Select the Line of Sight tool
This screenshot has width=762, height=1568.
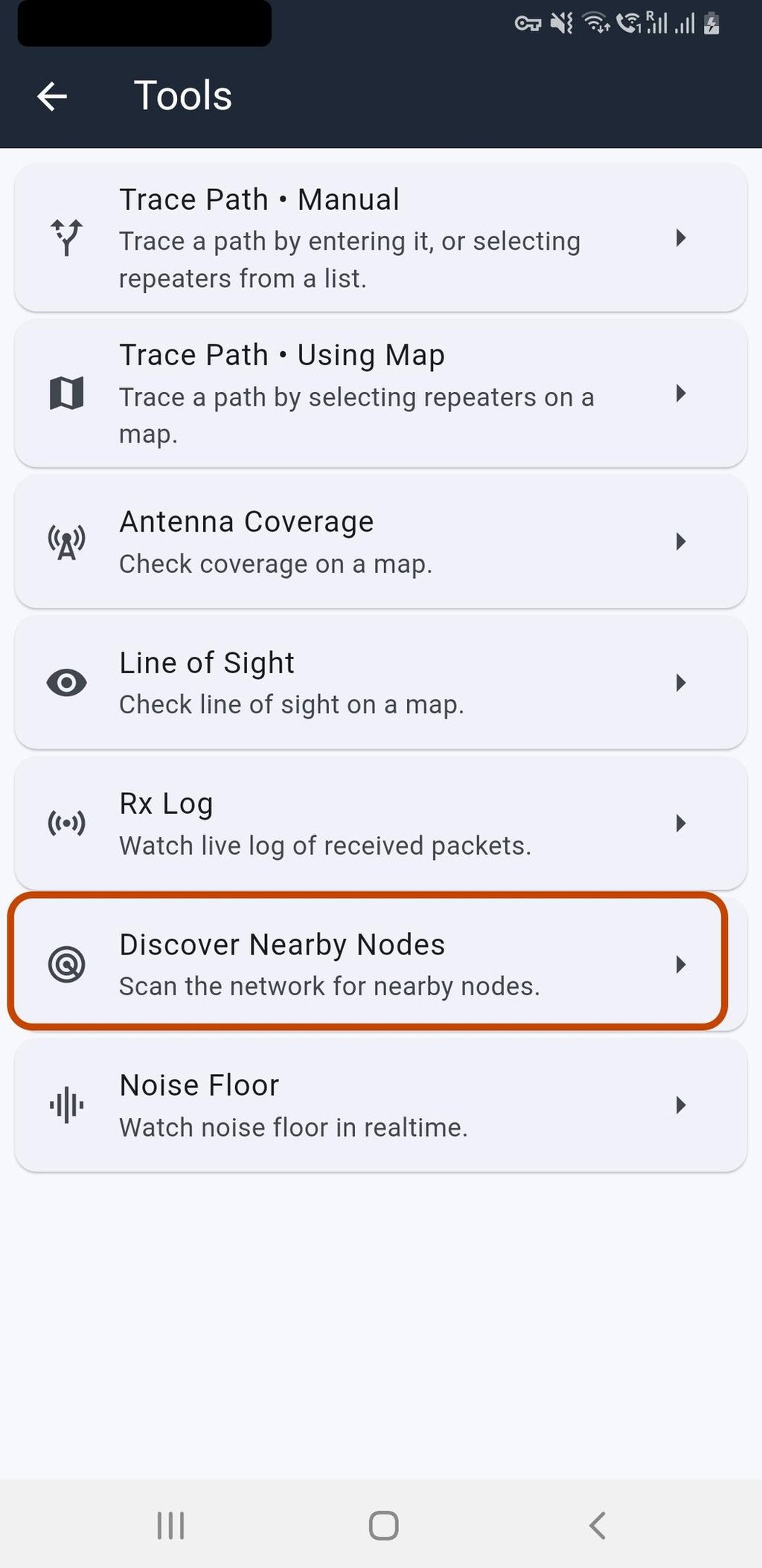point(380,682)
